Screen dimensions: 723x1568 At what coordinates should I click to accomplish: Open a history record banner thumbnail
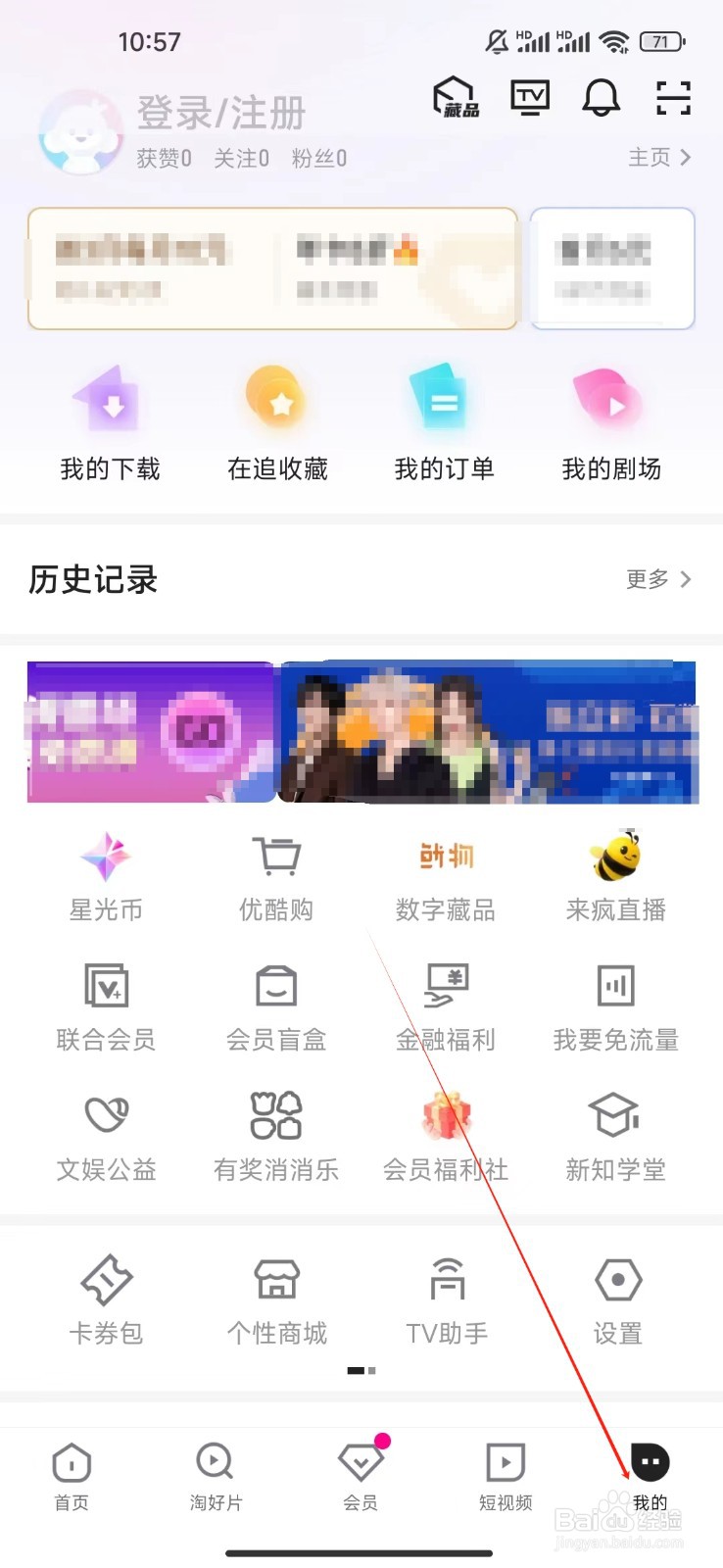[x=152, y=731]
